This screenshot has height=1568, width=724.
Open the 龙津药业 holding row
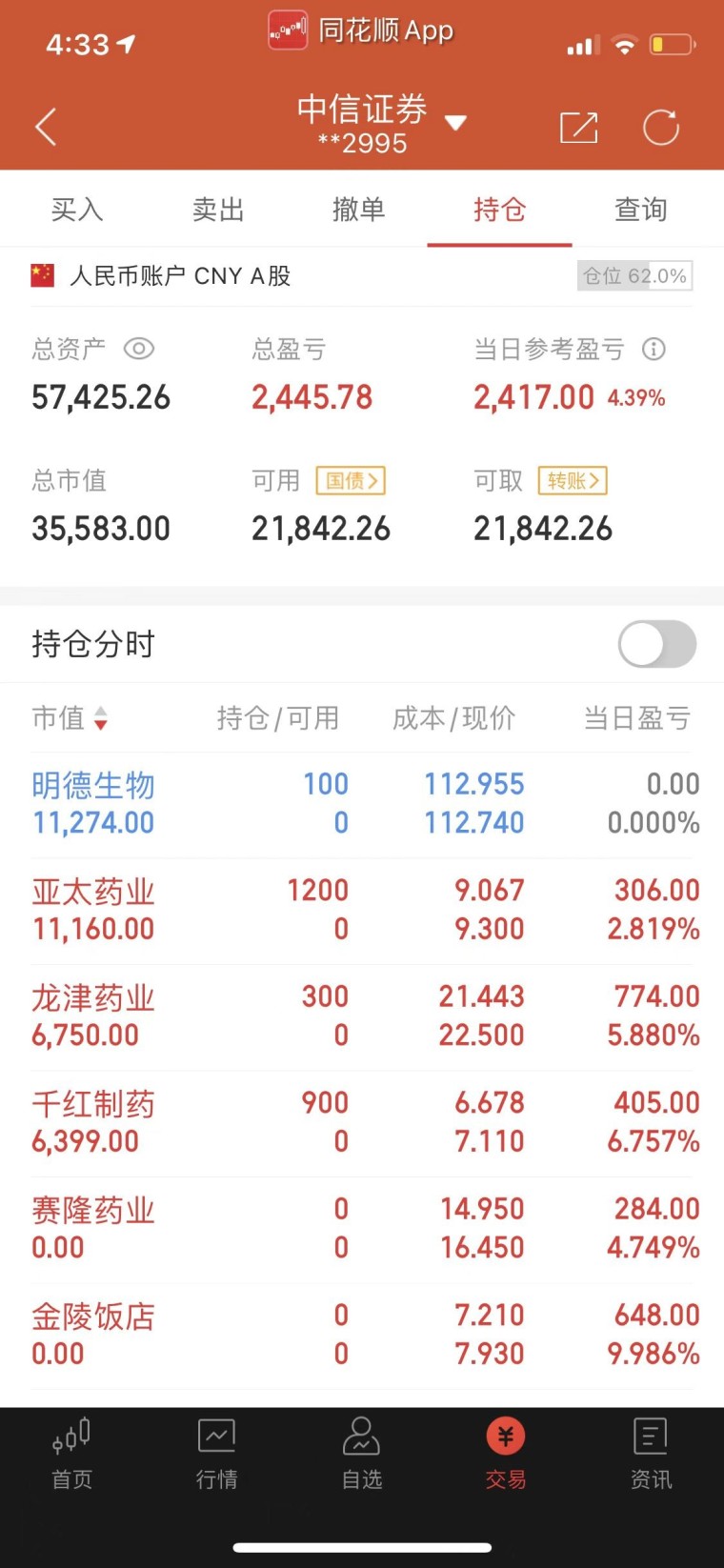point(362,1016)
